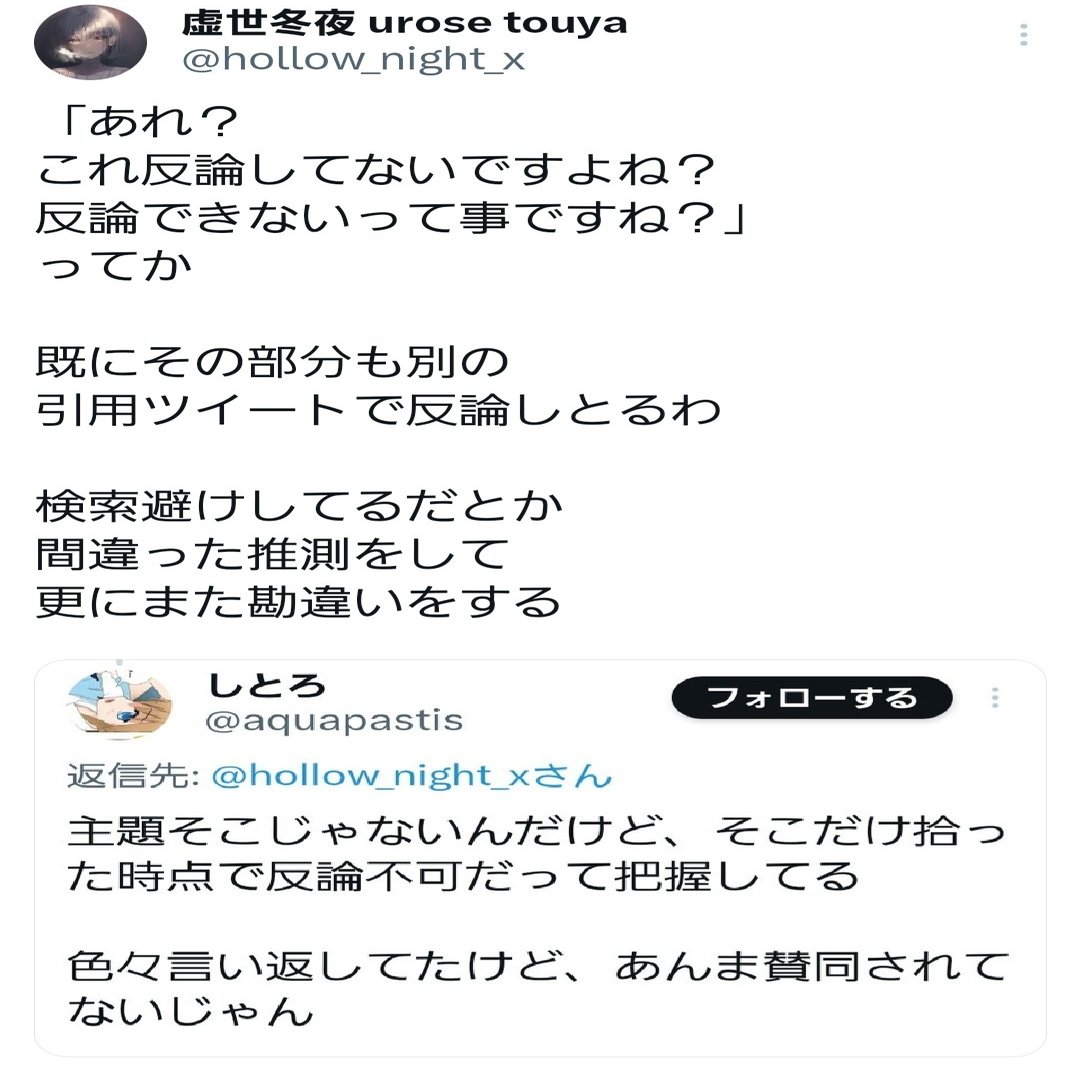The image size is (1074, 1074).
Task: Open overflow menu on 虚世冬夜's tweet
Action: [1023, 37]
